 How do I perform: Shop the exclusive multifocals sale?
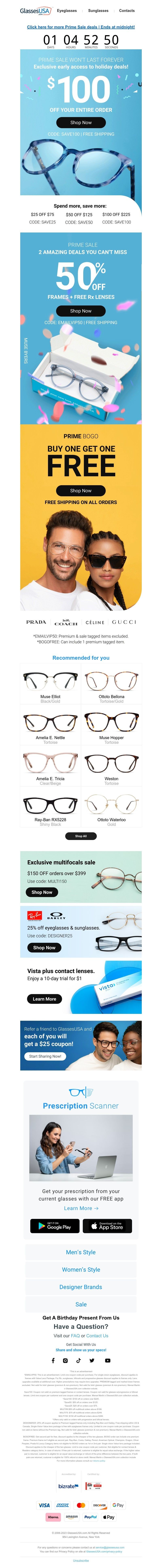click(42, 892)
